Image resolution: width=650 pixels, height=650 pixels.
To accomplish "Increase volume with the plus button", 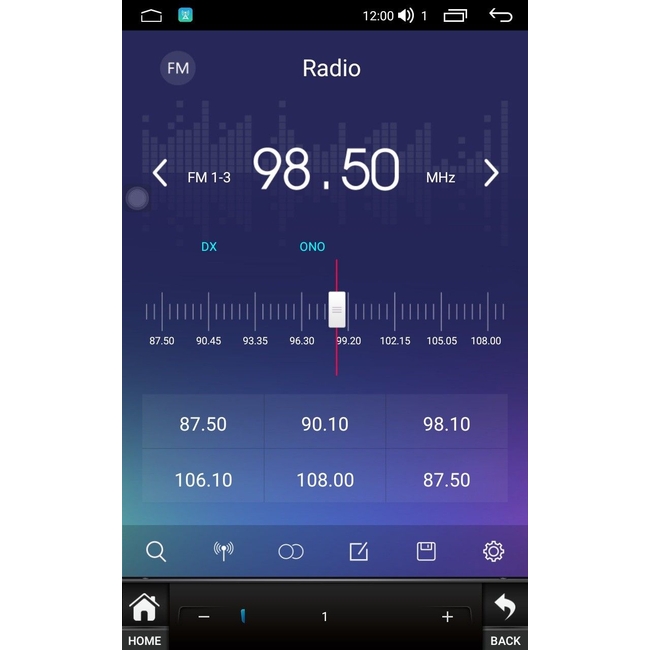I will pyautogui.click(x=447, y=617).
